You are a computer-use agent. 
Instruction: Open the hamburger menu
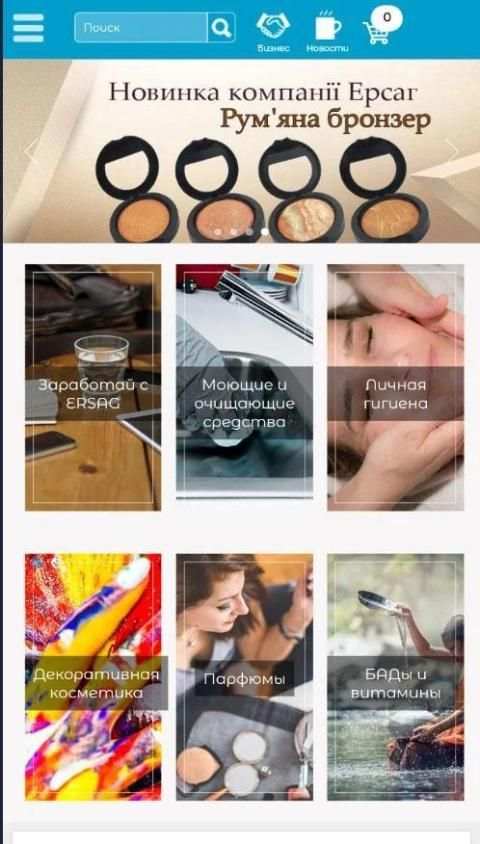[x=28, y=28]
